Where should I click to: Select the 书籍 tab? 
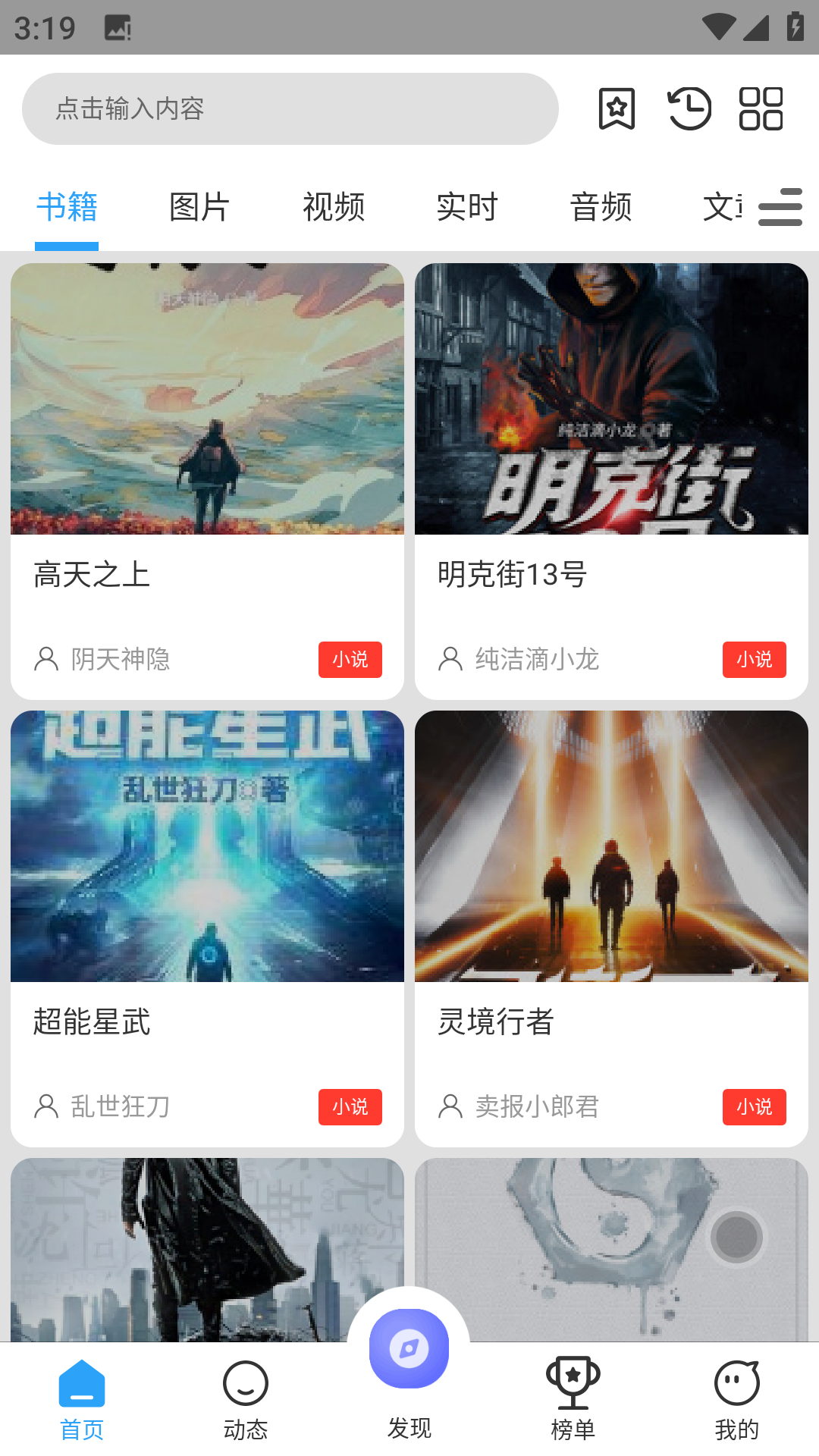point(67,206)
